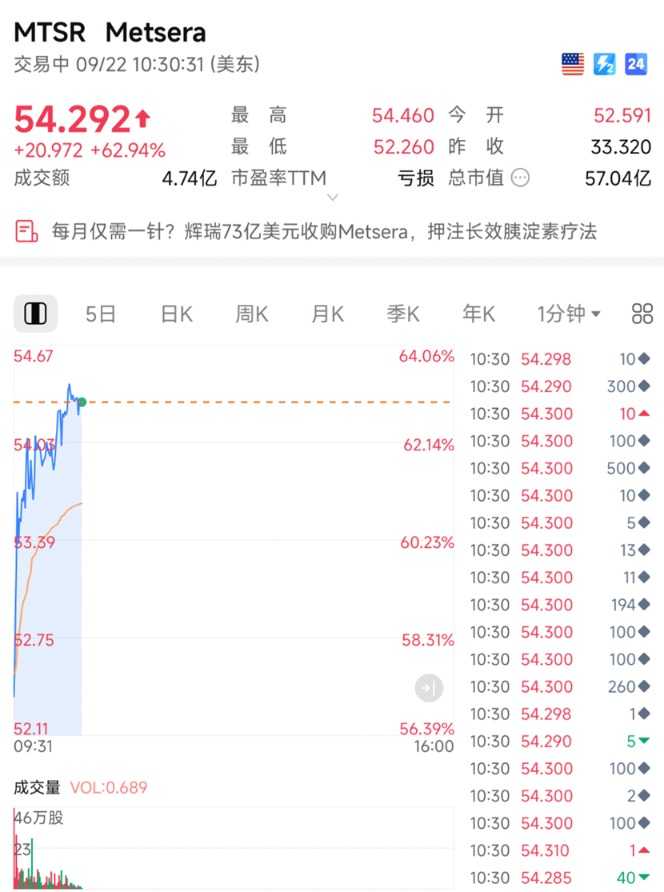664x892 pixels.
Task: Collapse the tick list with the arrow button
Action: pyautogui.click(x=428, y=687)
